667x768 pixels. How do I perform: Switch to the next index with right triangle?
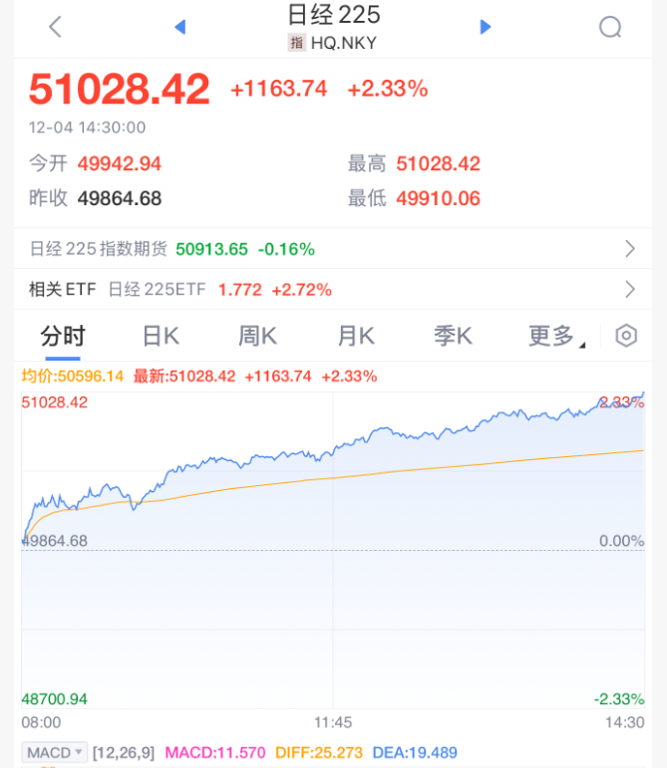tap(485, 27)
